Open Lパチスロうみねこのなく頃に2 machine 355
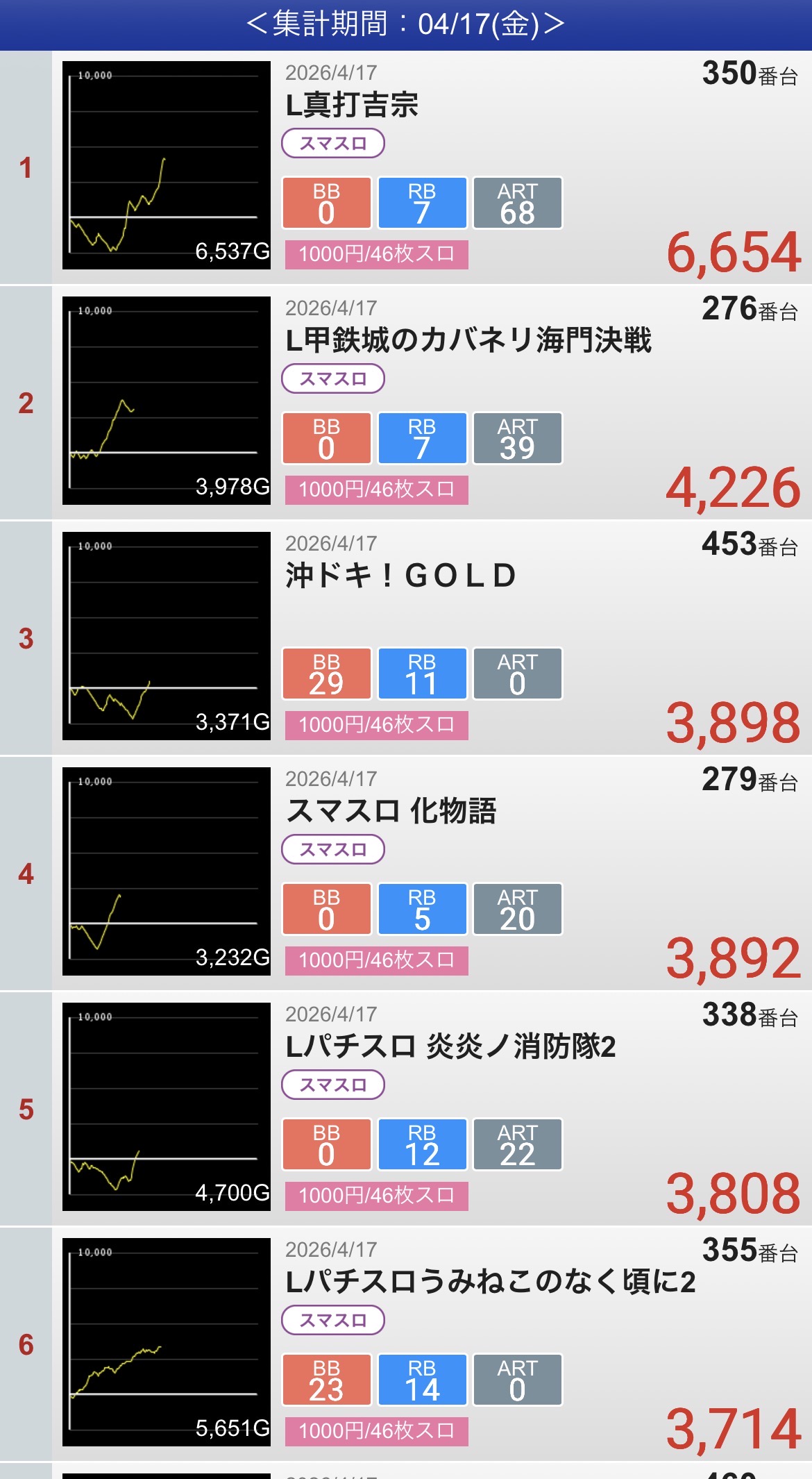The image size is (812, 1479). tap(430, 1344)
